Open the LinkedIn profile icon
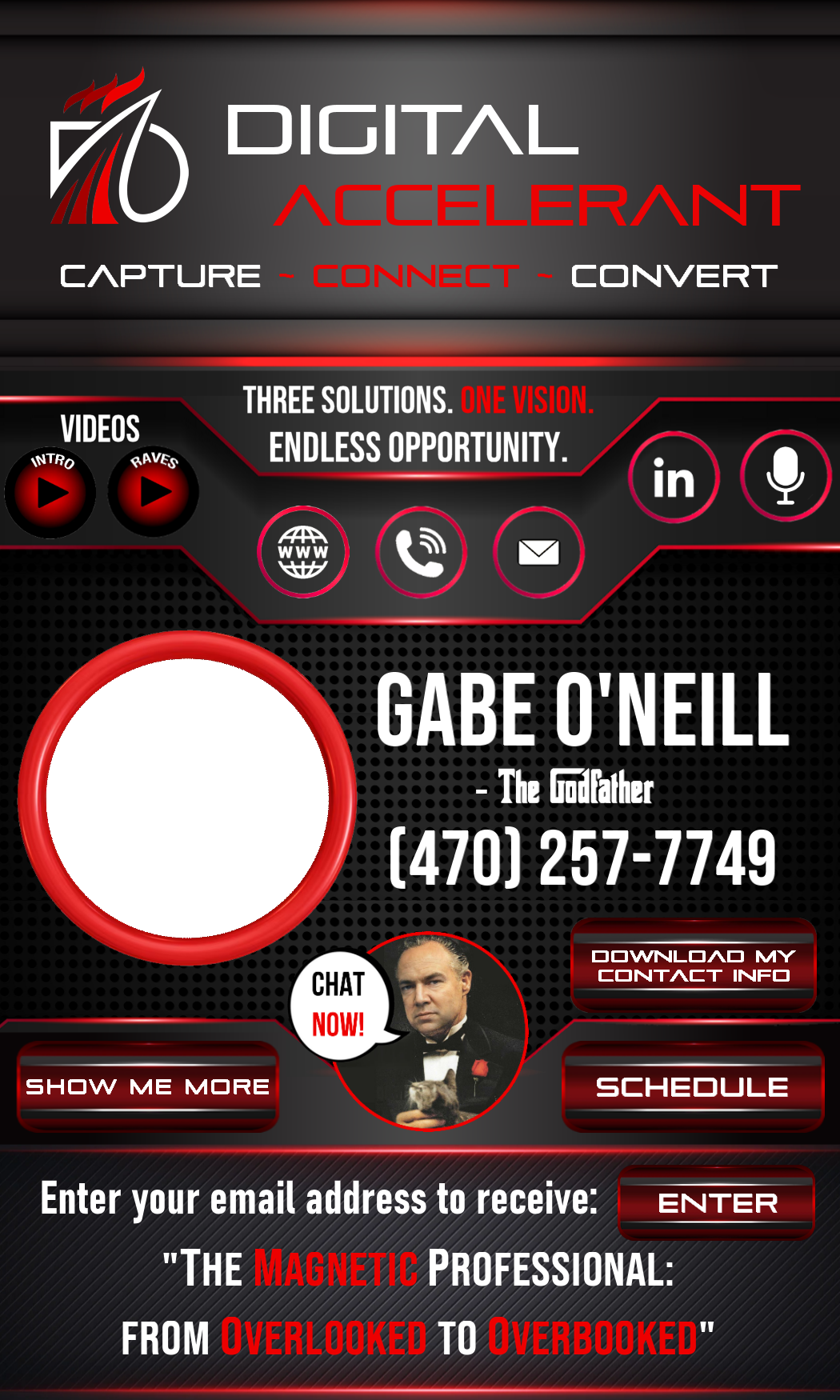 click(674, 478)
